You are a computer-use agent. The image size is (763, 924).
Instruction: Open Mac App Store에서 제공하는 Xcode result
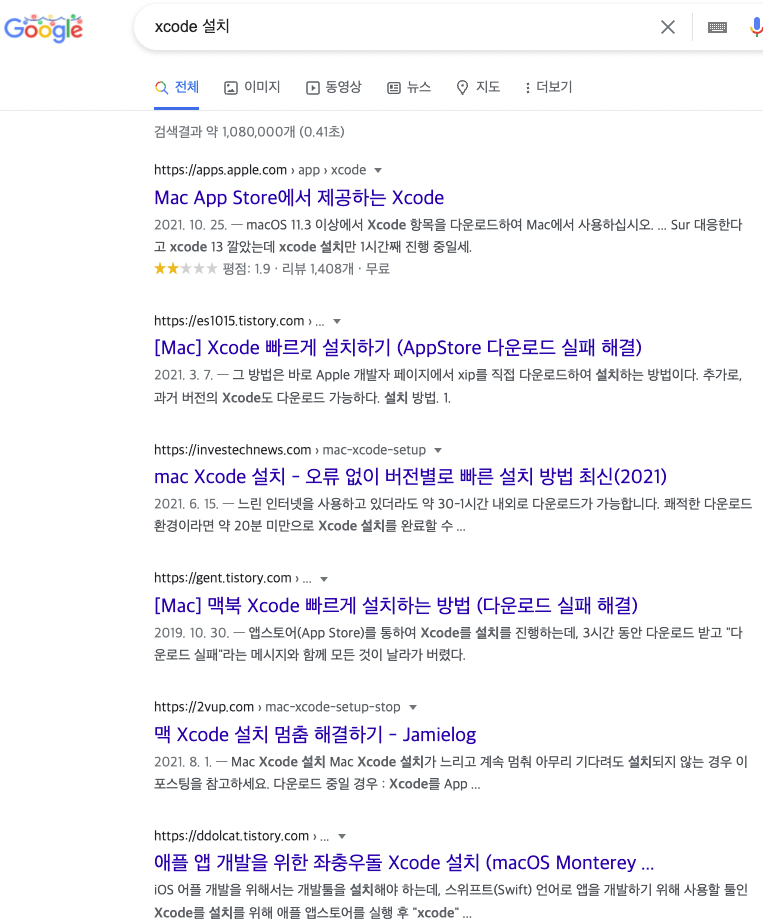(x=299, y=197)
